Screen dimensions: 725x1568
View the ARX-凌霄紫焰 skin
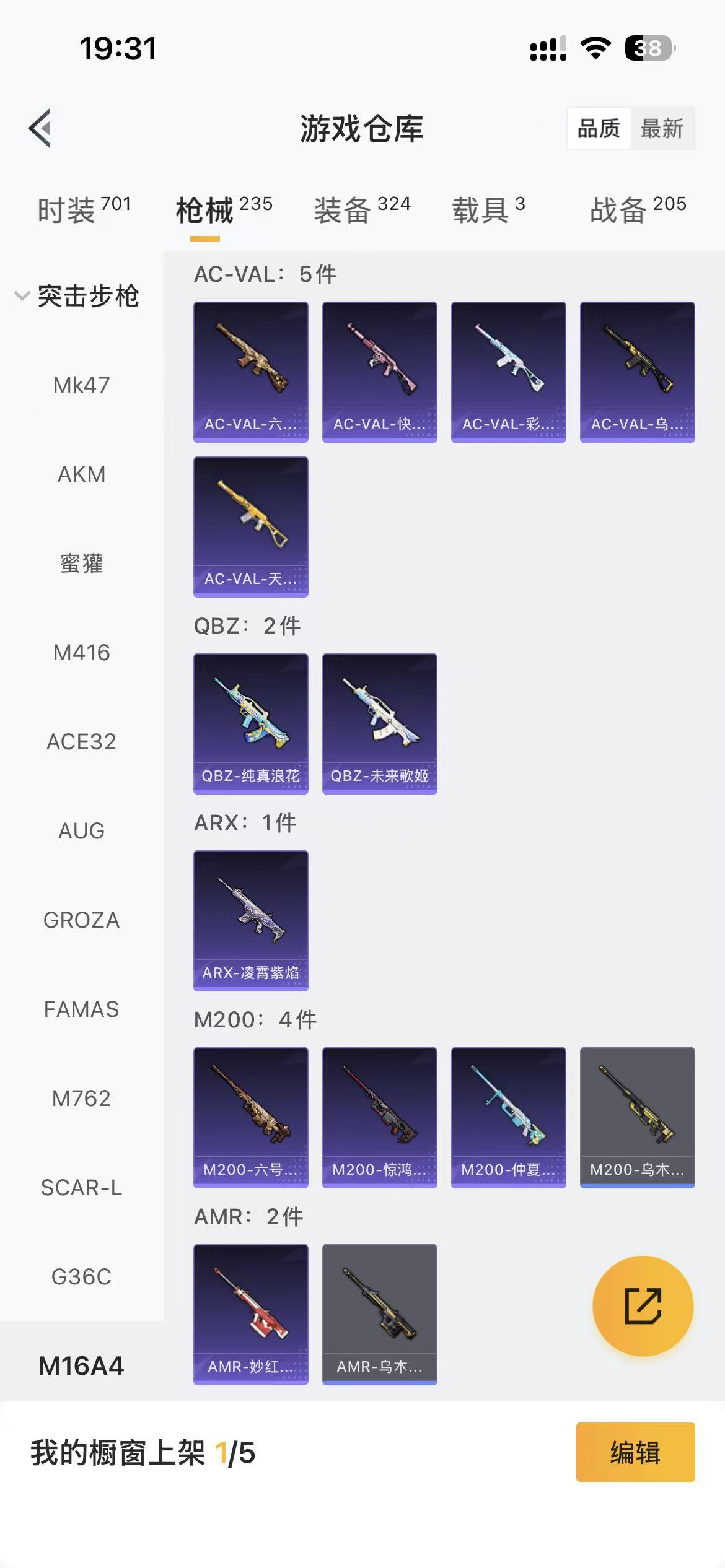pos(251,920)
